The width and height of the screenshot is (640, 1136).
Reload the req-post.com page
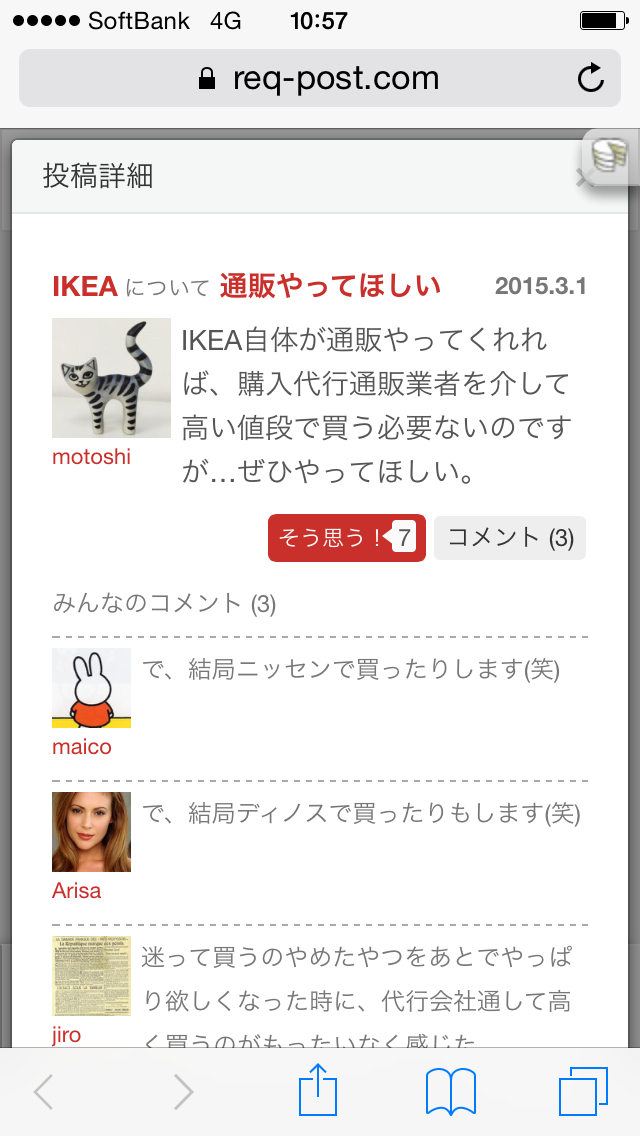coord(591,78)
